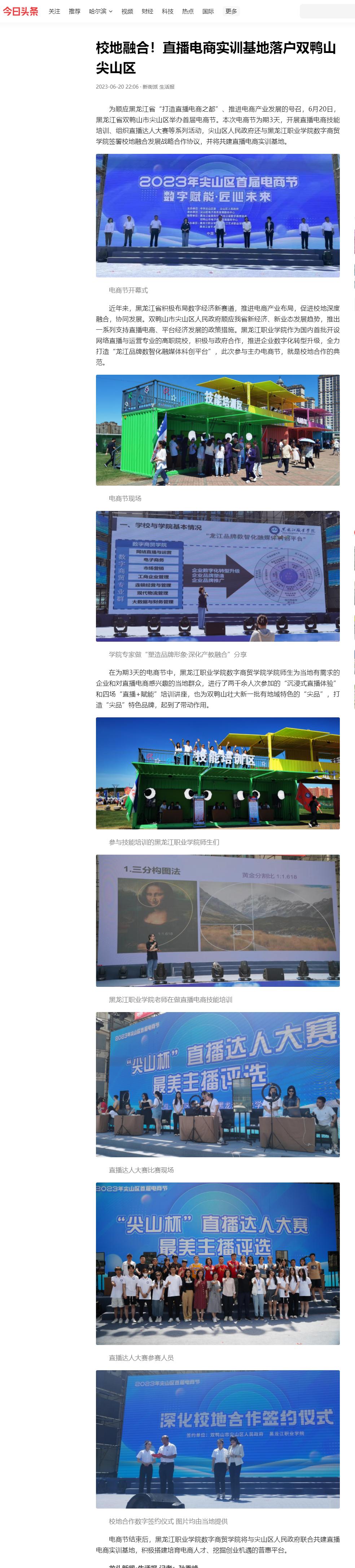Expand the 哈尔滨 city dropdown

click(x=101, y=12)
